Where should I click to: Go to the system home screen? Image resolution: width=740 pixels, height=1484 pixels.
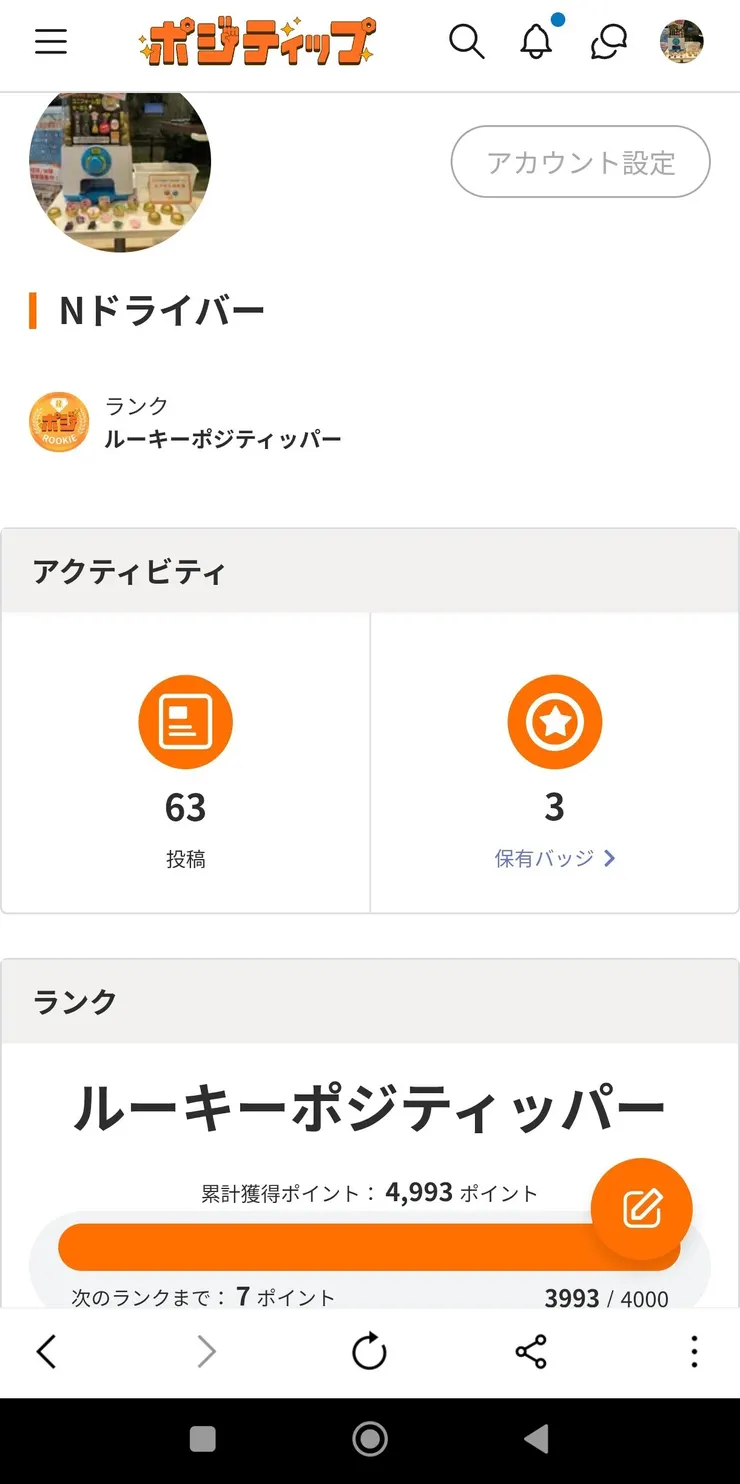tap(370, 1439)
